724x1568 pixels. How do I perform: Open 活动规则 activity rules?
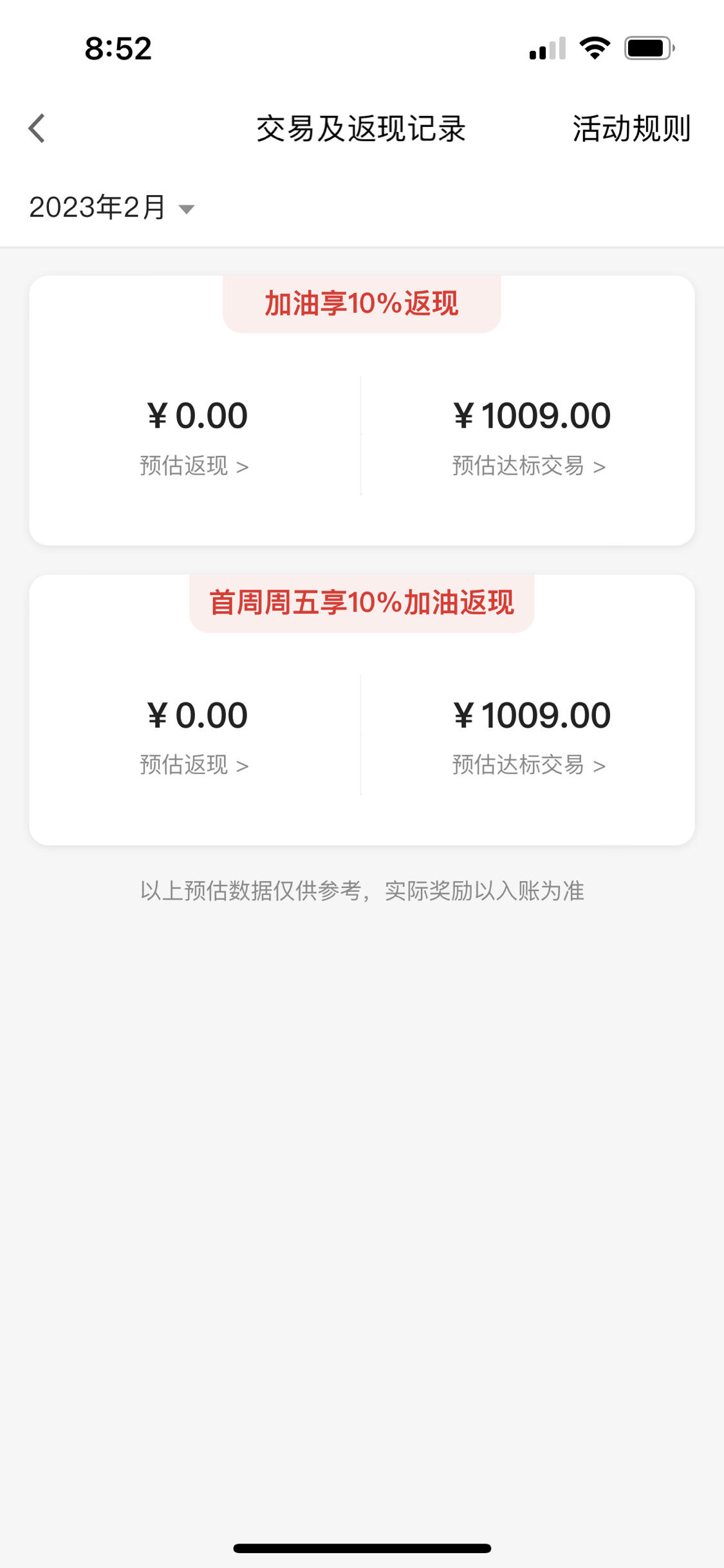click(x=631, y=129)
